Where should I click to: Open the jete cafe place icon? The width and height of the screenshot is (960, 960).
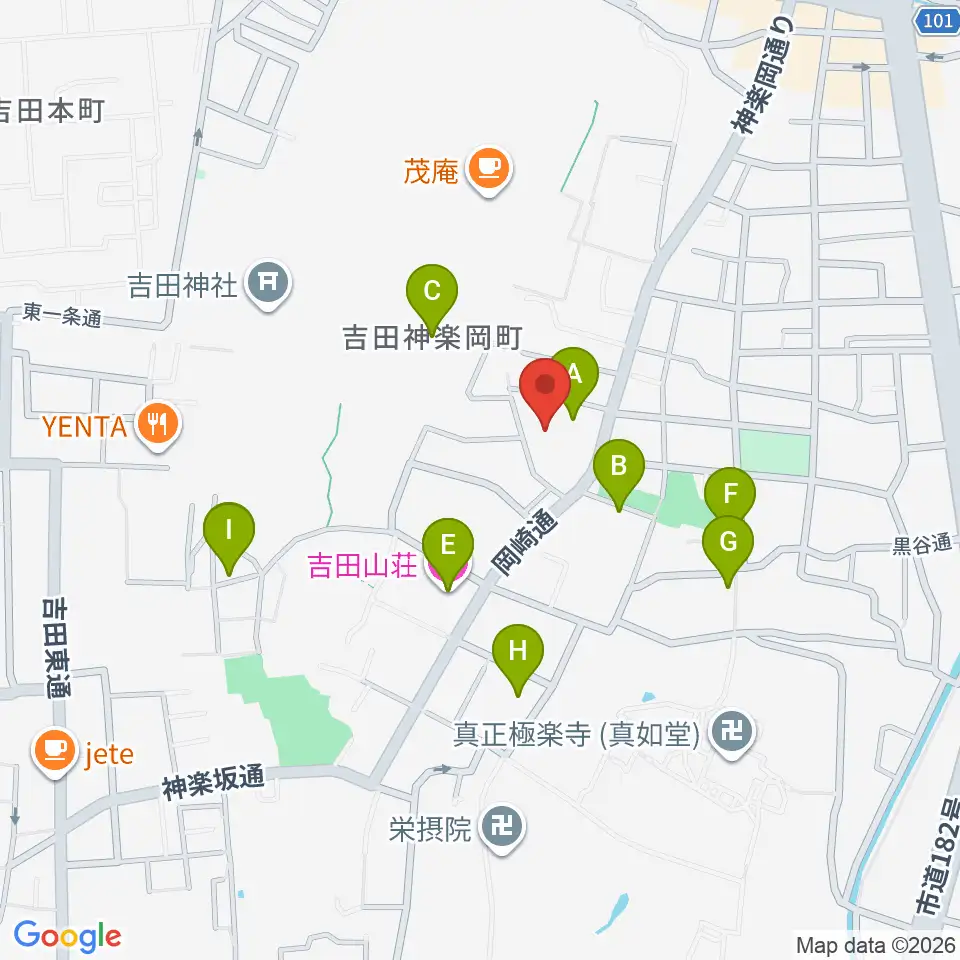(x=55, y=752)
